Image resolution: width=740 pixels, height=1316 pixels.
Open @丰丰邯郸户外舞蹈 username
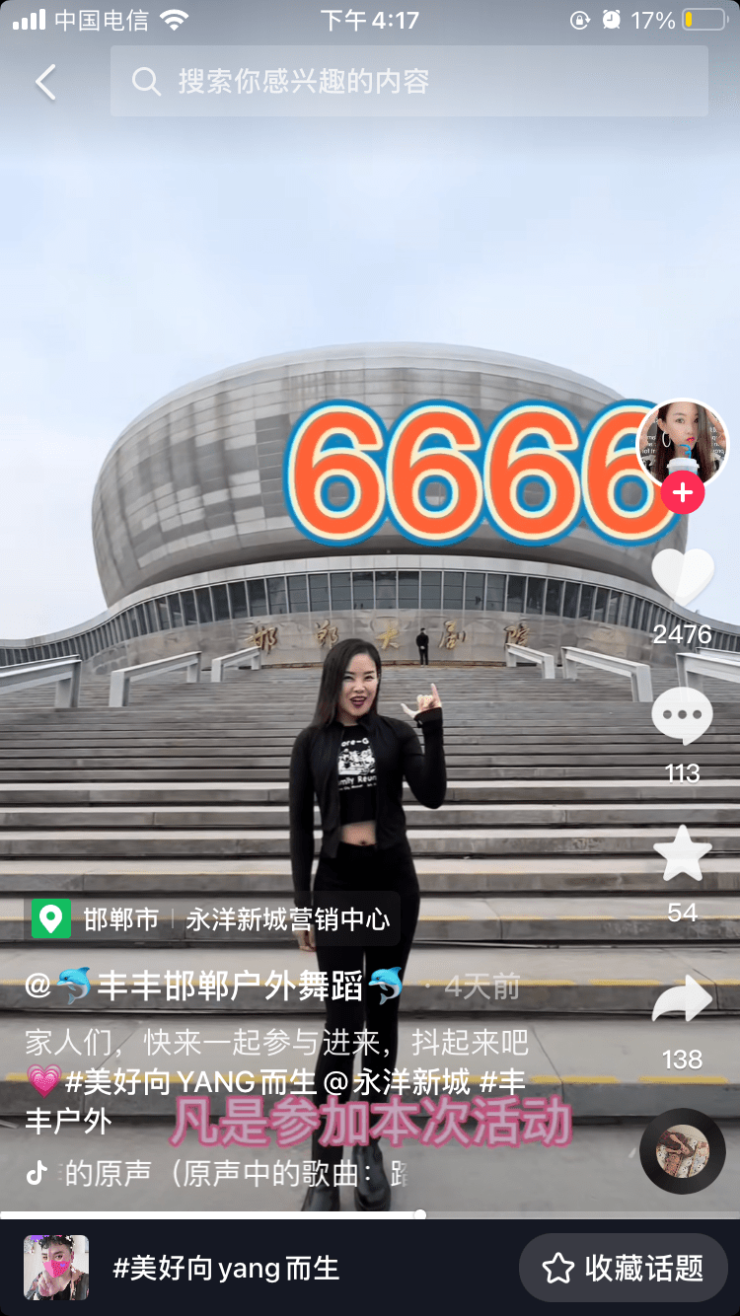215,986
